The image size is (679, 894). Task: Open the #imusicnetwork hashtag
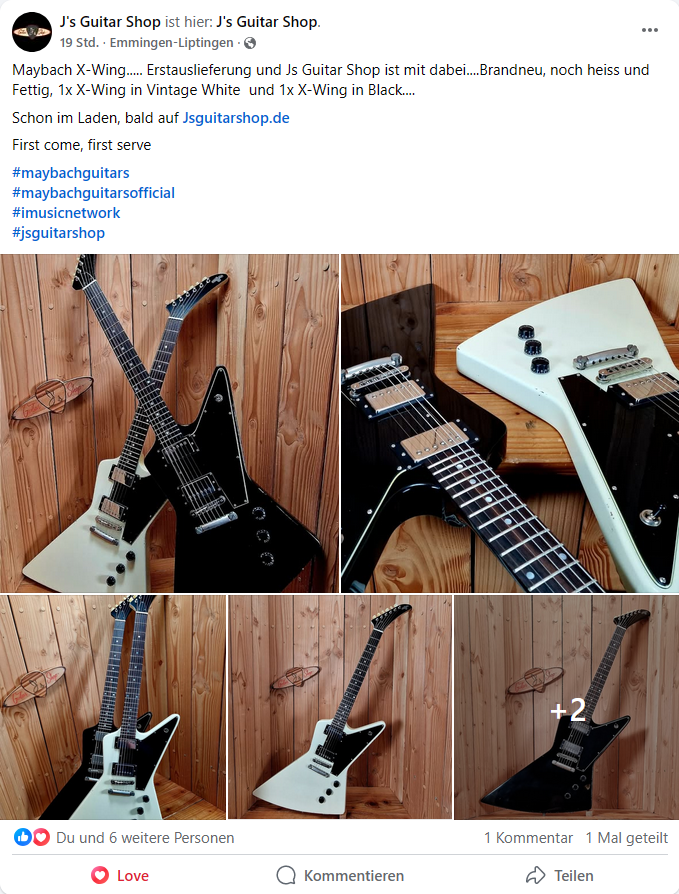tap(66, 213)
